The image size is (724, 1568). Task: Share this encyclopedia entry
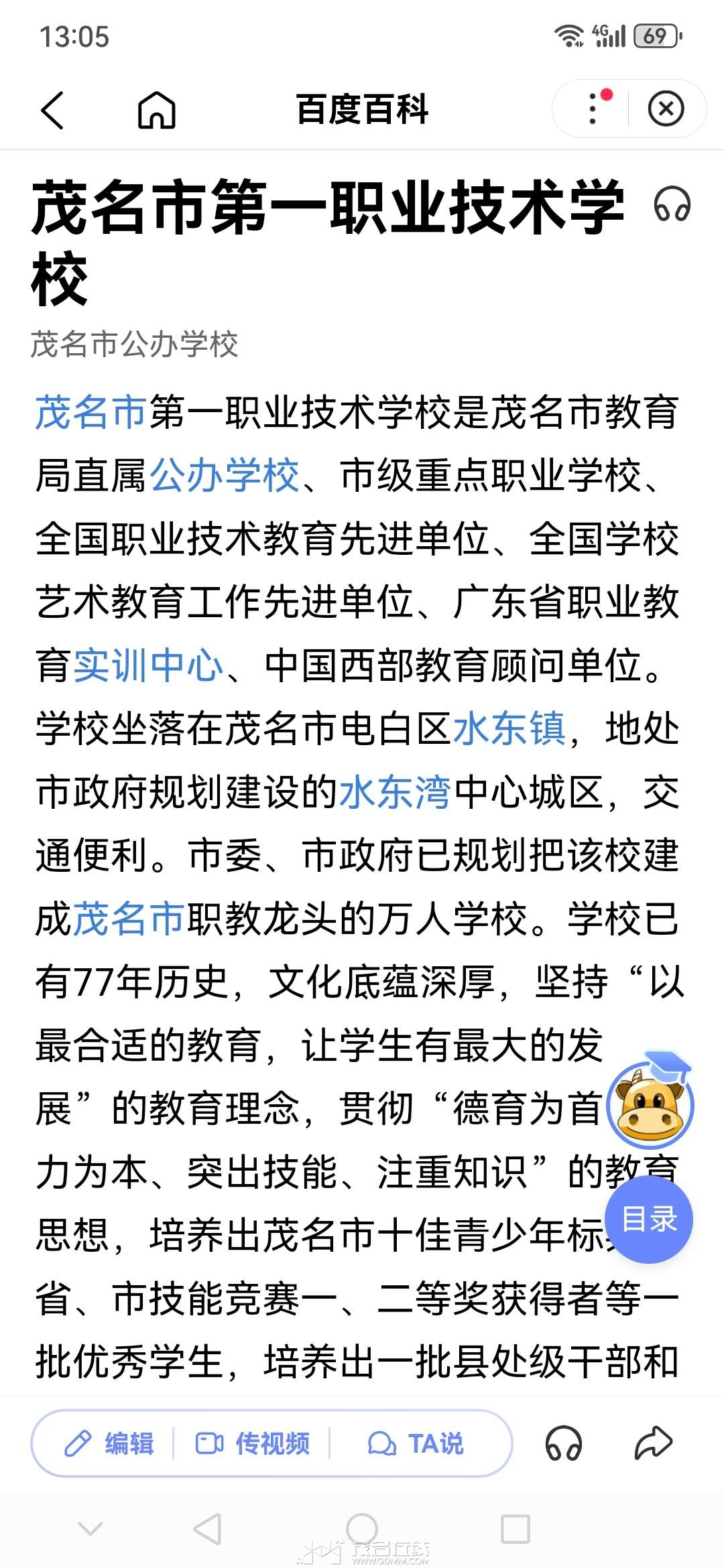[x=653, y=1443]
